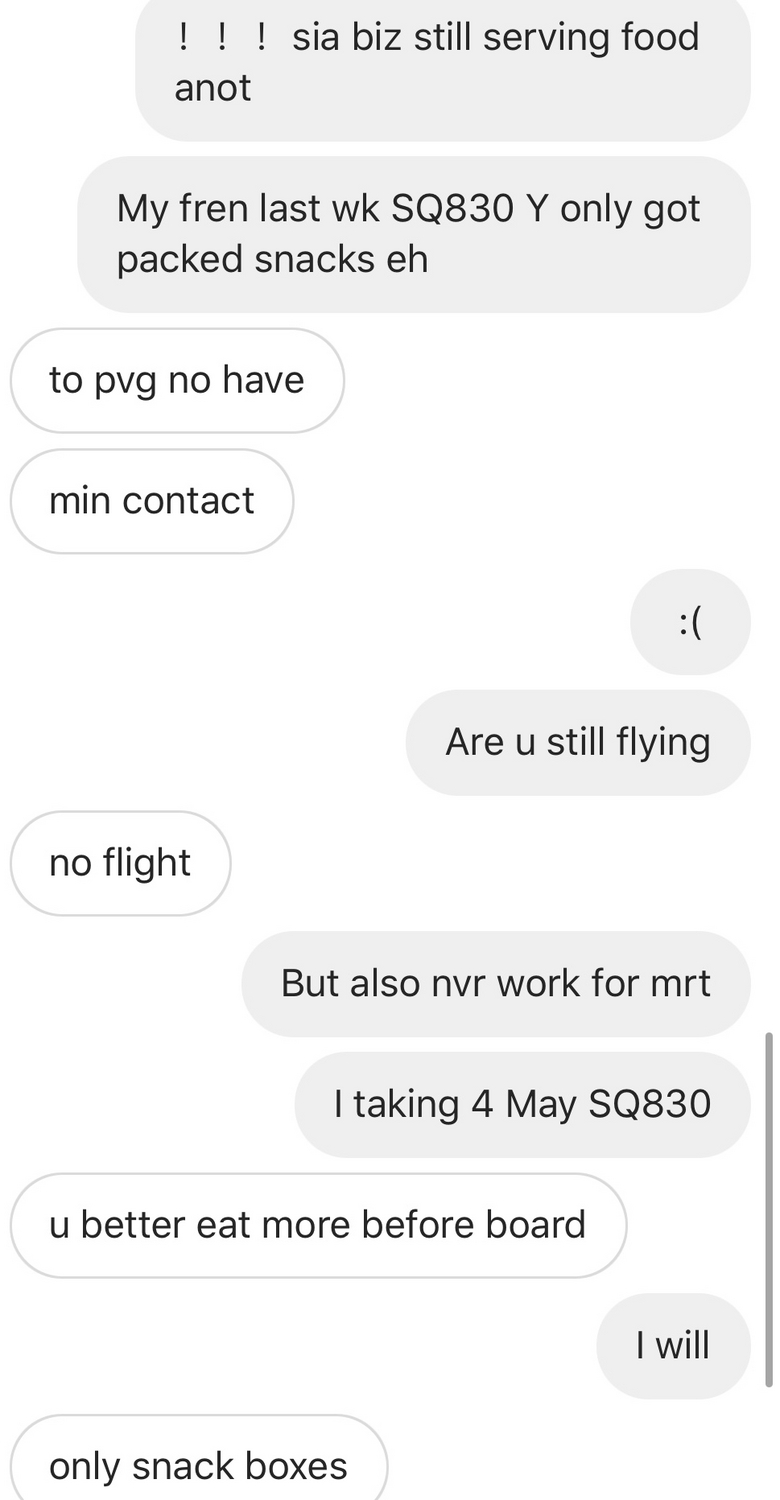Click the "u better eat more before board" bubble
780x1500 pixels.
point(317,1224)
